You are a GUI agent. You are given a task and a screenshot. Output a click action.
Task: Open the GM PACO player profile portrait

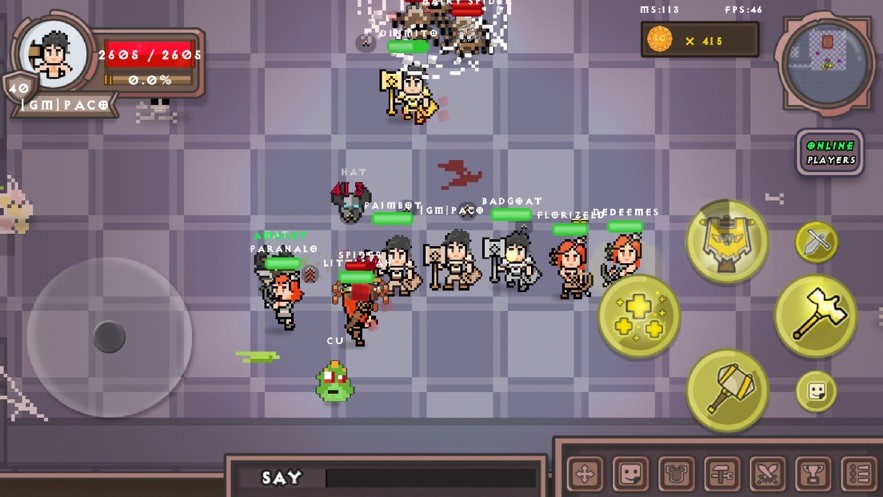pos(52,50)
